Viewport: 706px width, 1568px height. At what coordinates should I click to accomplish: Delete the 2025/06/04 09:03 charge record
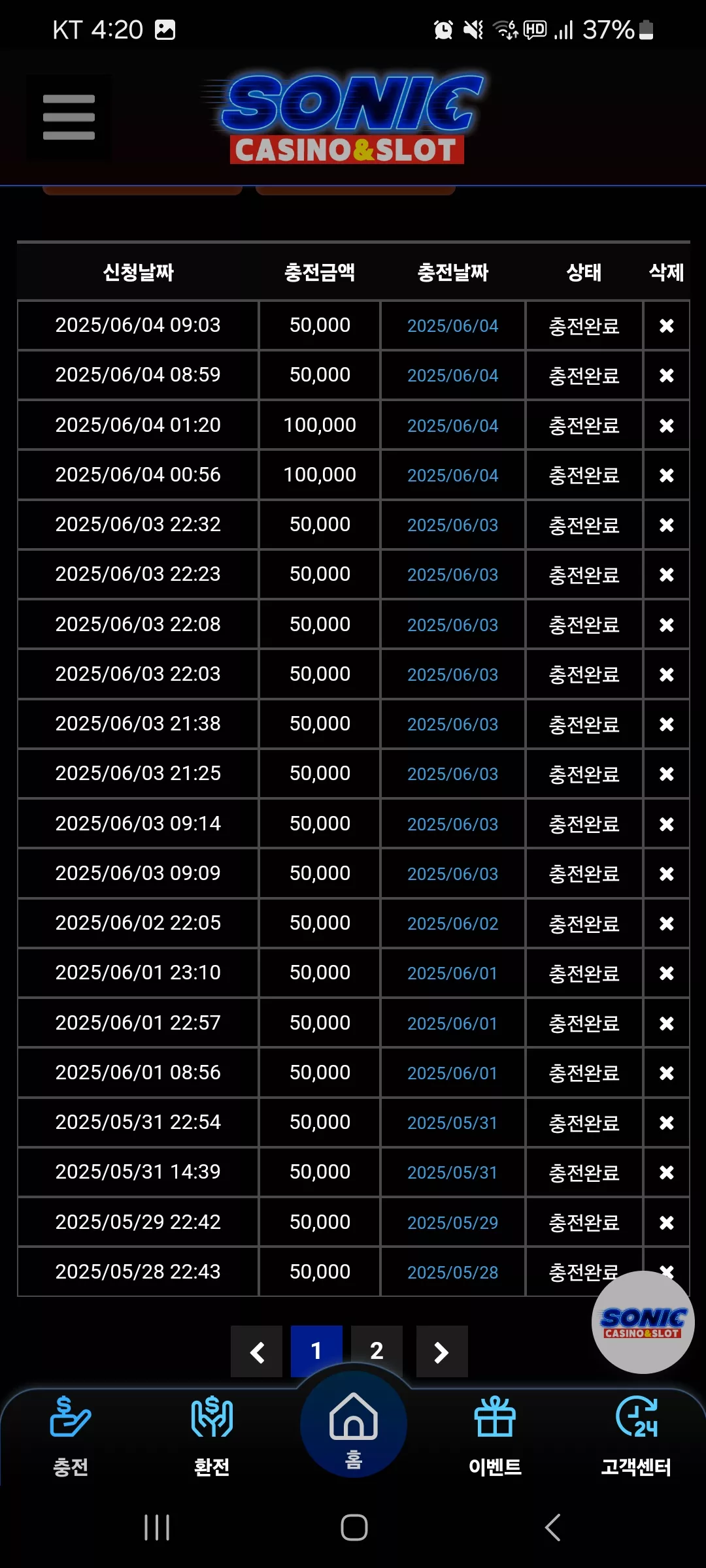pos(666,325)
